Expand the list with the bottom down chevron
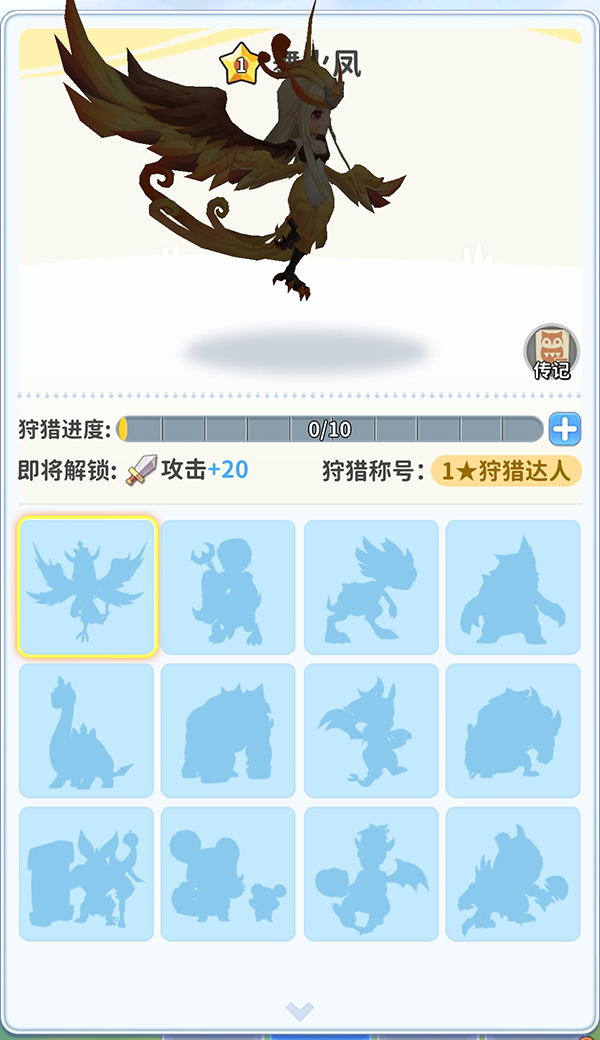600x1040 pixels. click(299, 1011)
